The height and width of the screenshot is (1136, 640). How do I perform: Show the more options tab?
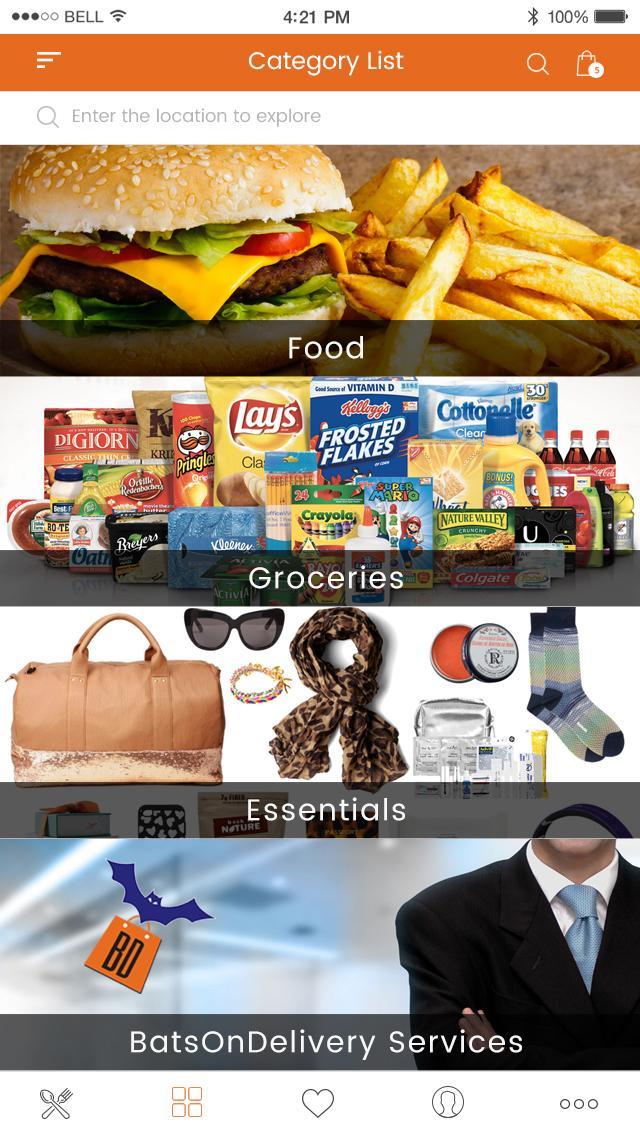tap(579, 1103)
